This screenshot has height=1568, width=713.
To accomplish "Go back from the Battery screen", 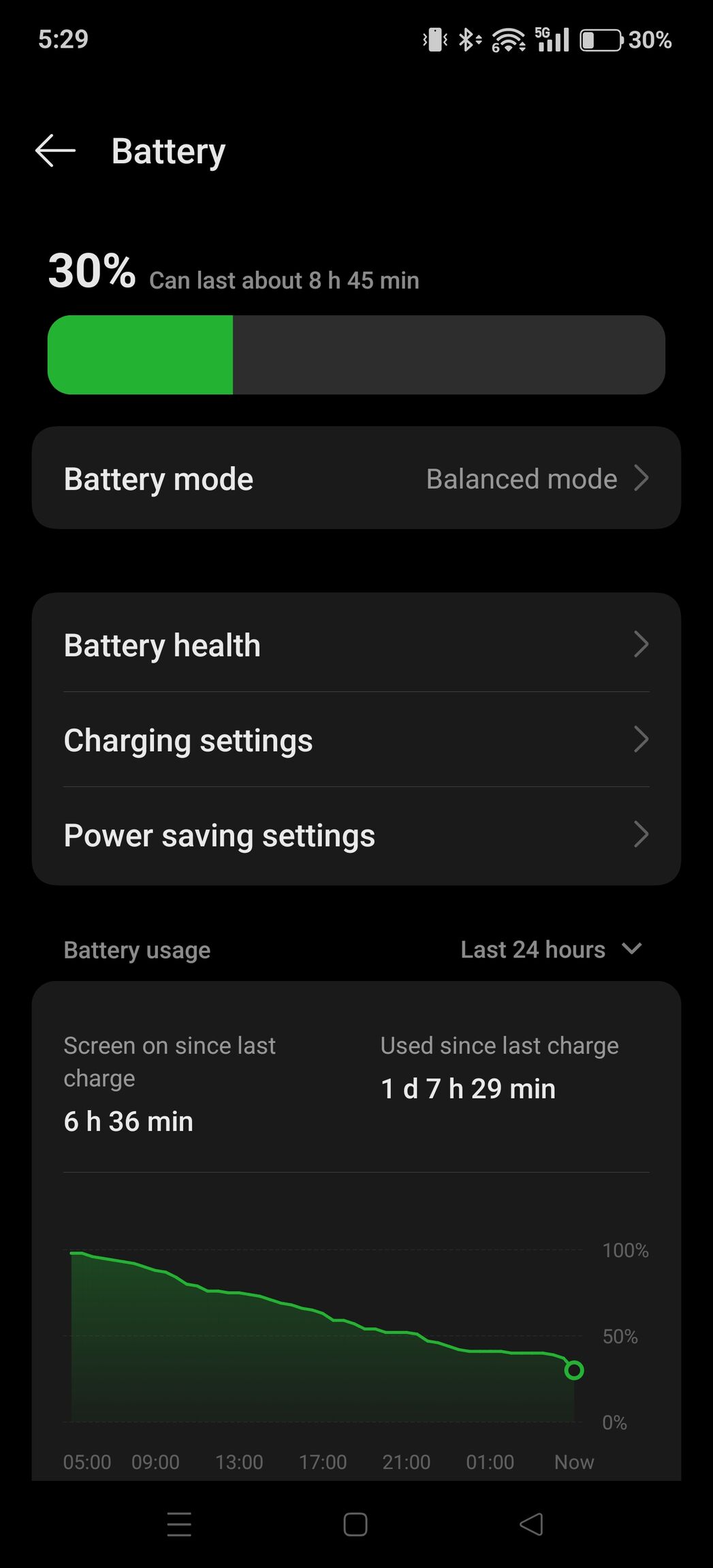I will tap(55, 150).
